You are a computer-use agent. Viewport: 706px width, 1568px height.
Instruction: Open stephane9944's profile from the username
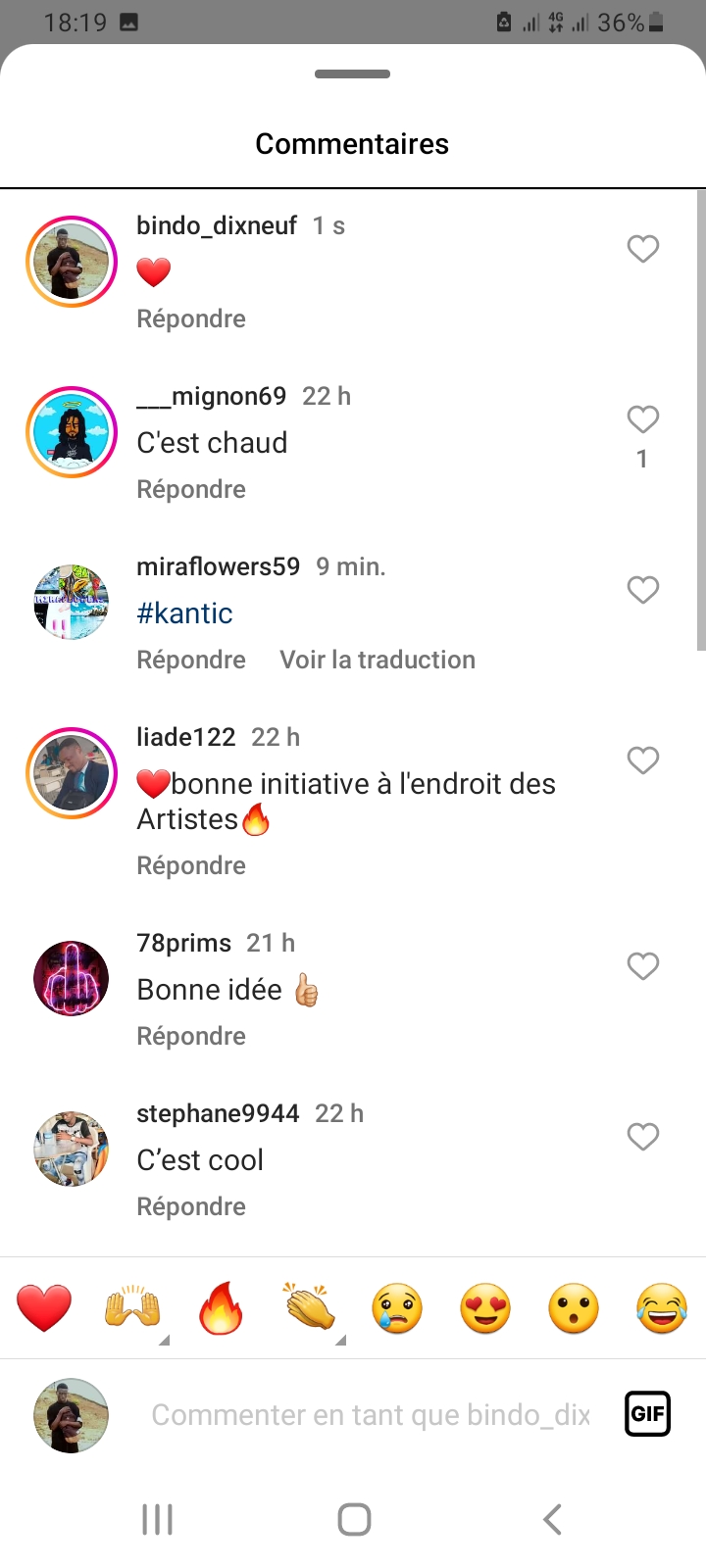click(218, 1113)
